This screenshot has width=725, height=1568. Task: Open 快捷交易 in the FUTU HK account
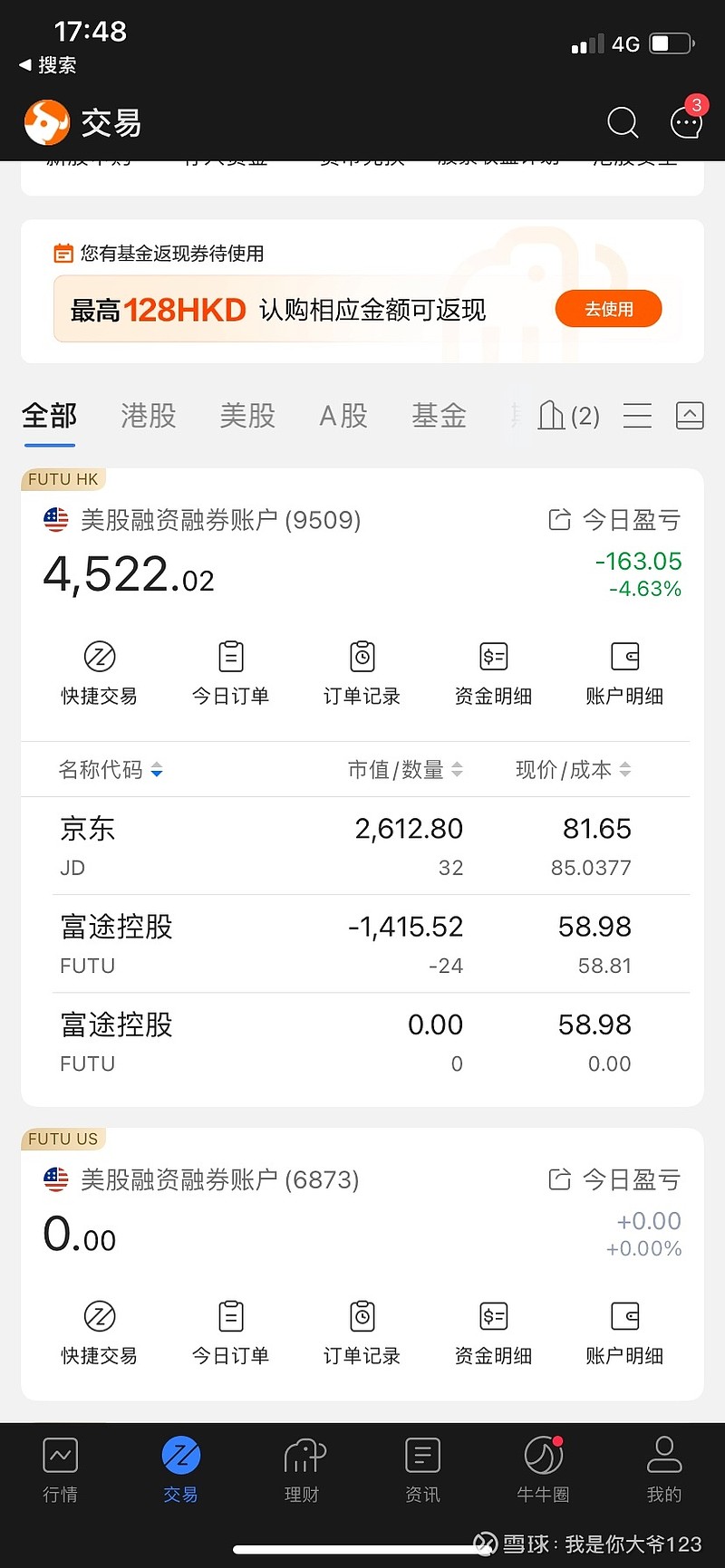click(99, 672)
